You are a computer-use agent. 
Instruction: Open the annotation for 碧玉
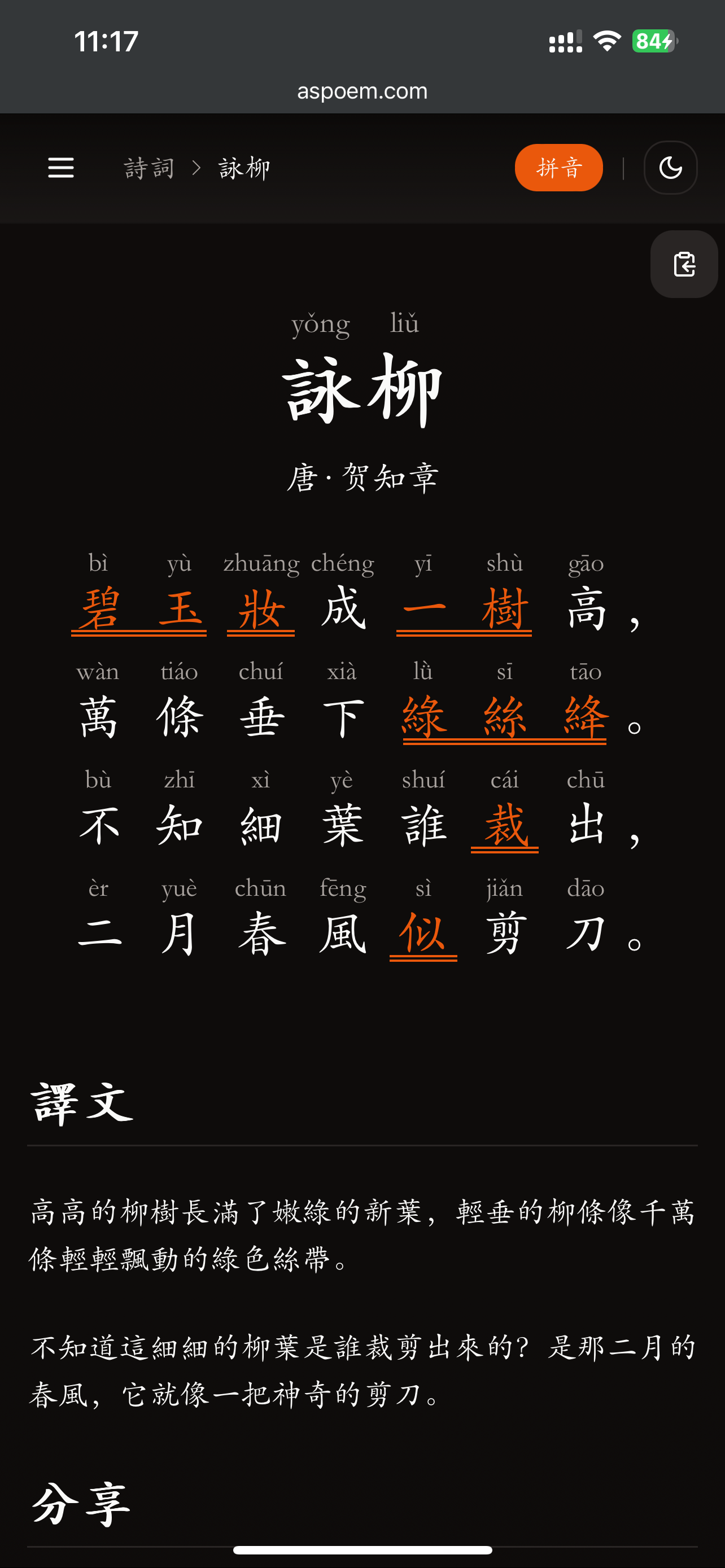pos(139,608)
